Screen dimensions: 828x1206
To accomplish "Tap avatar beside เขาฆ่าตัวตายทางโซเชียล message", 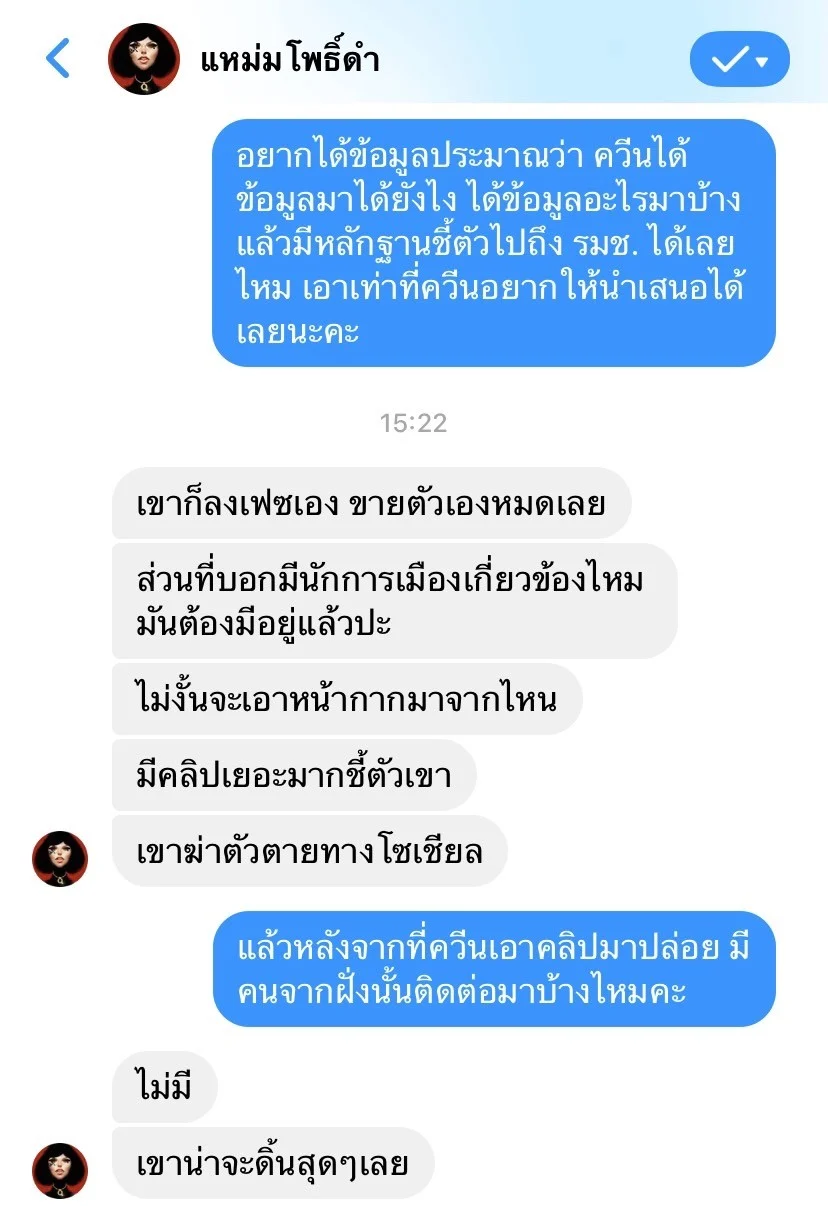I will [x=60, y=859].
